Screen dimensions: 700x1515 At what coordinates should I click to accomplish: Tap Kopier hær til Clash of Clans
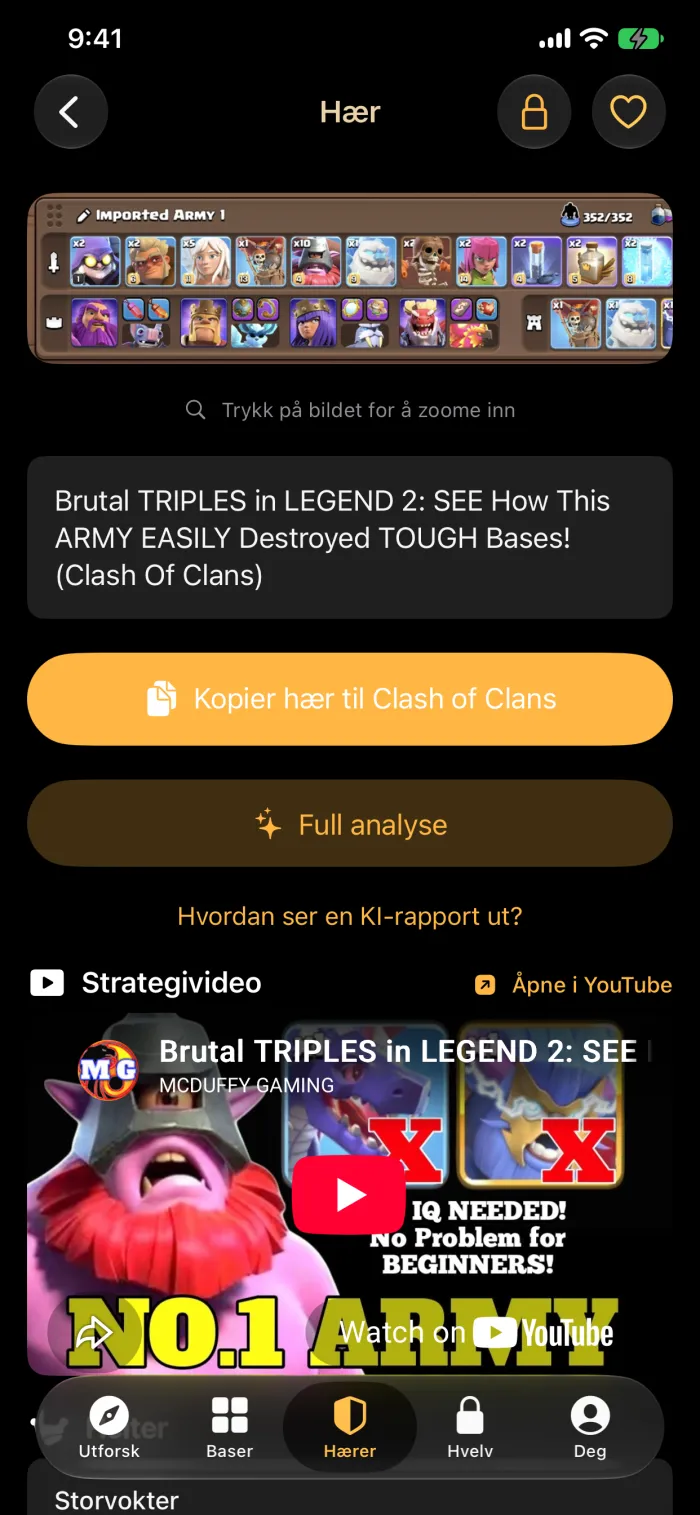click(350, 699)
